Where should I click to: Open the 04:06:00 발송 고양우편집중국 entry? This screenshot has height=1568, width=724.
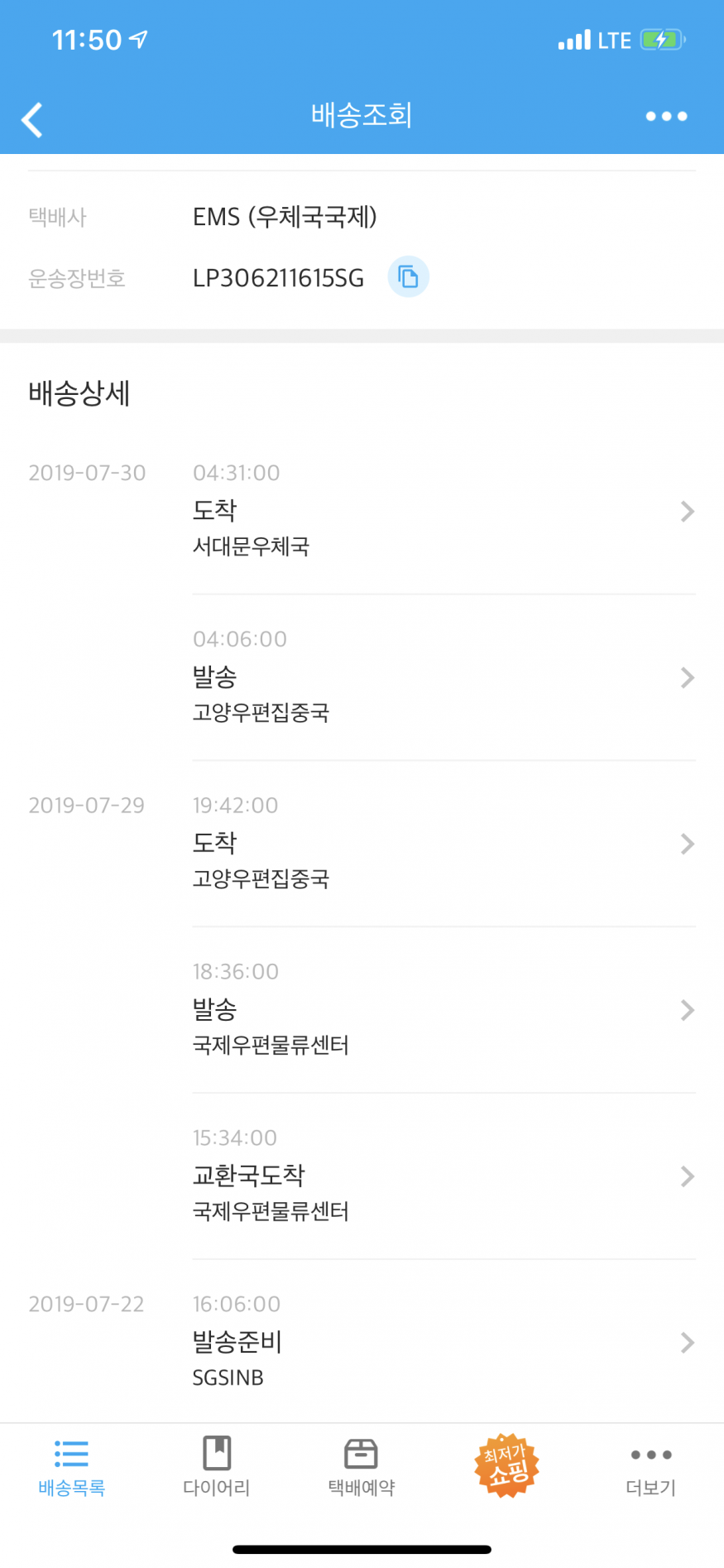[x=444, y=677]
